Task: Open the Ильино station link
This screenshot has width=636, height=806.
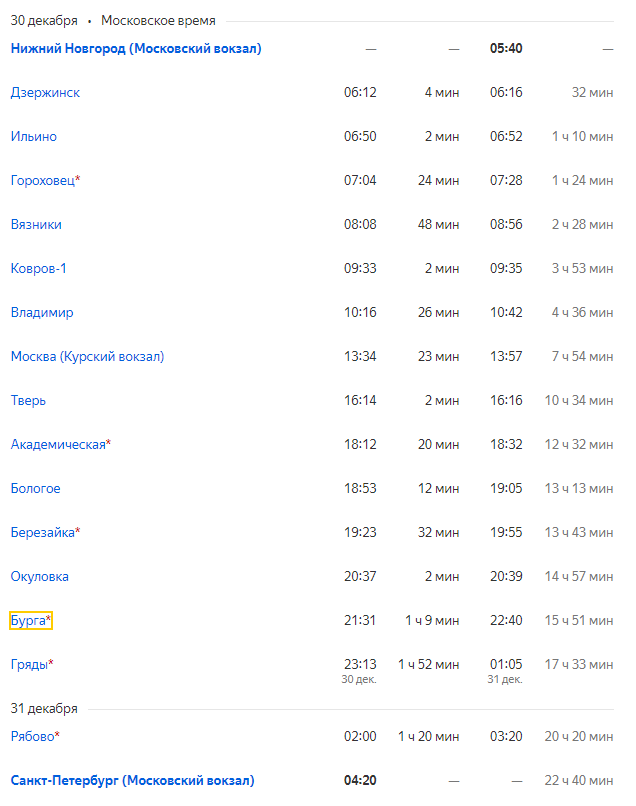Action: pos(33,137)
